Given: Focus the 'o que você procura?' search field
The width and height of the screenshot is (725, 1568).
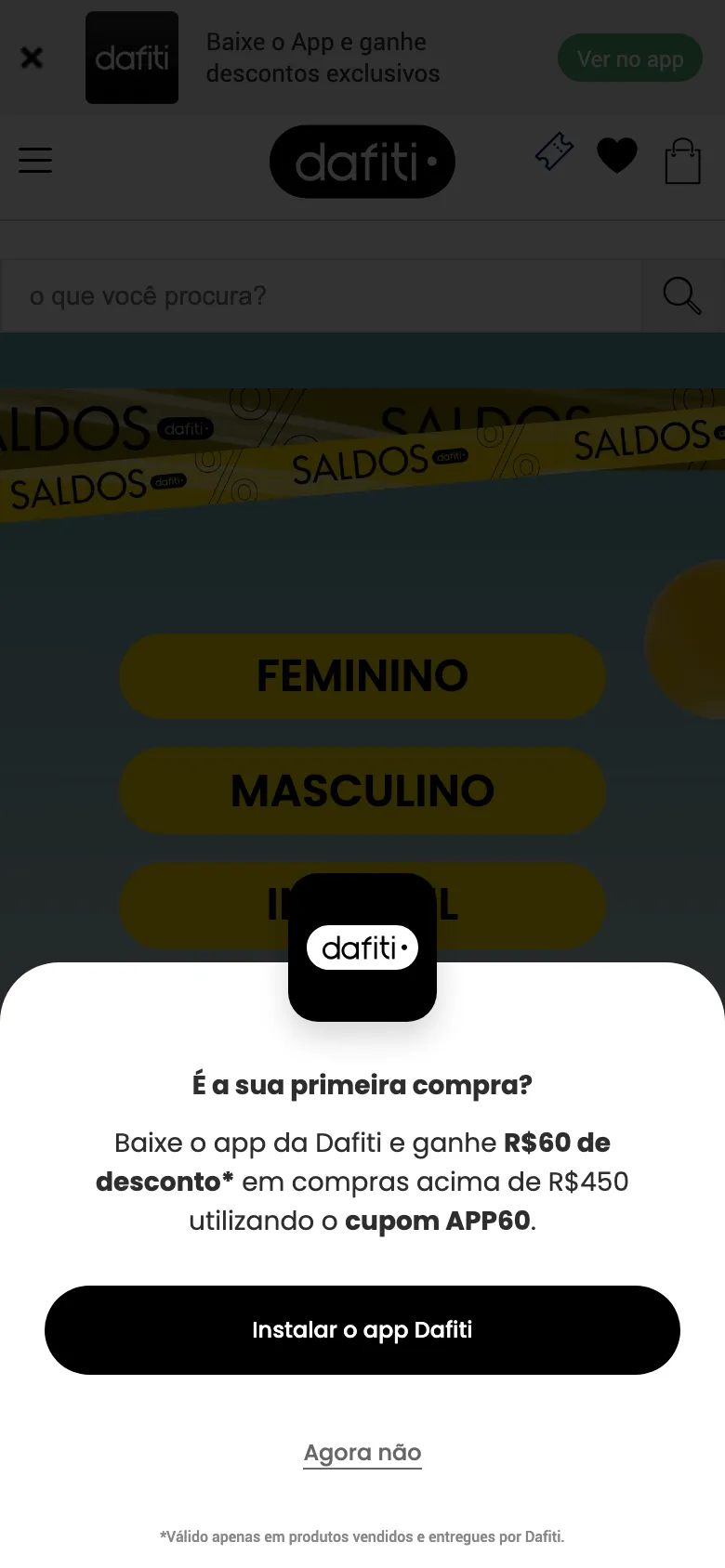Looking at the screenshot, I should click(x=321, y=295).
